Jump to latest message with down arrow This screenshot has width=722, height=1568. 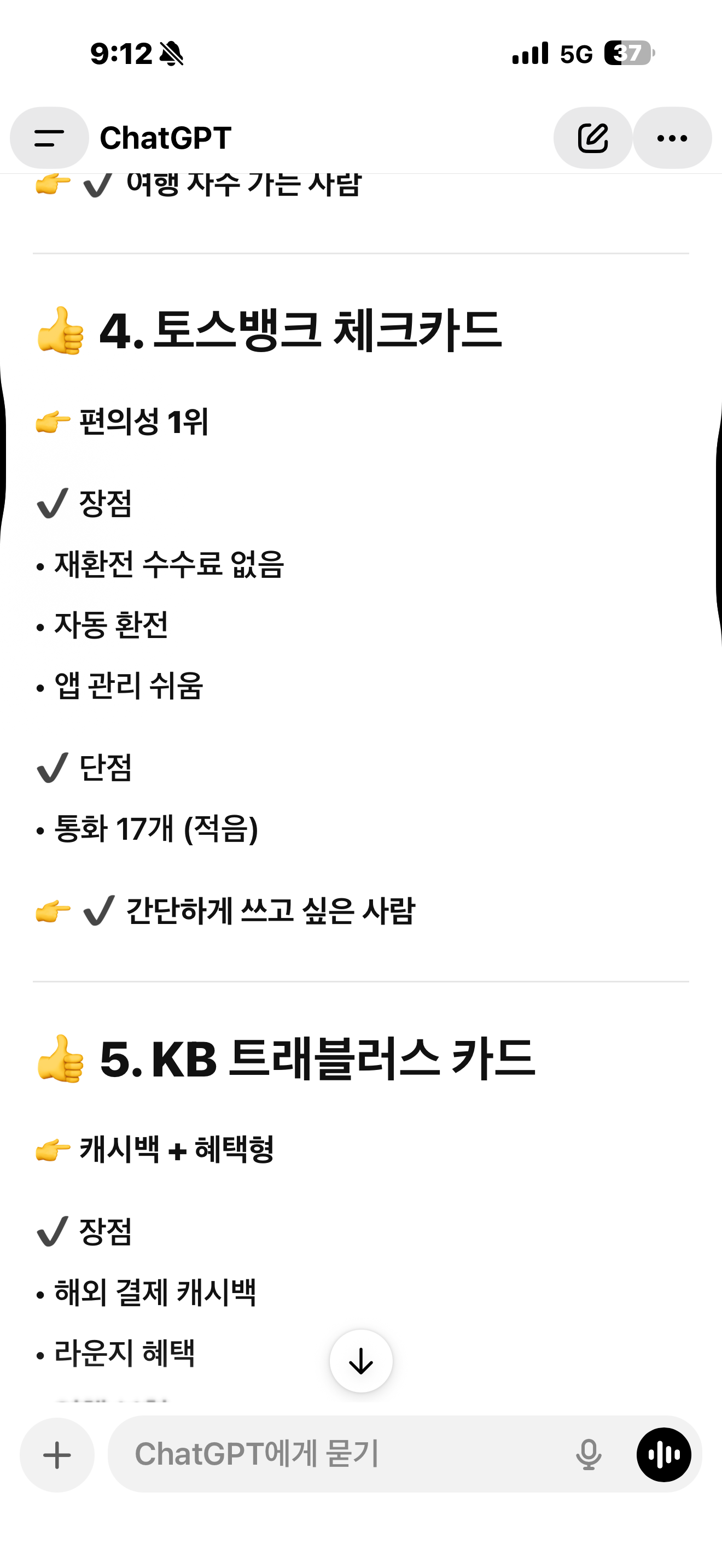361,1361
